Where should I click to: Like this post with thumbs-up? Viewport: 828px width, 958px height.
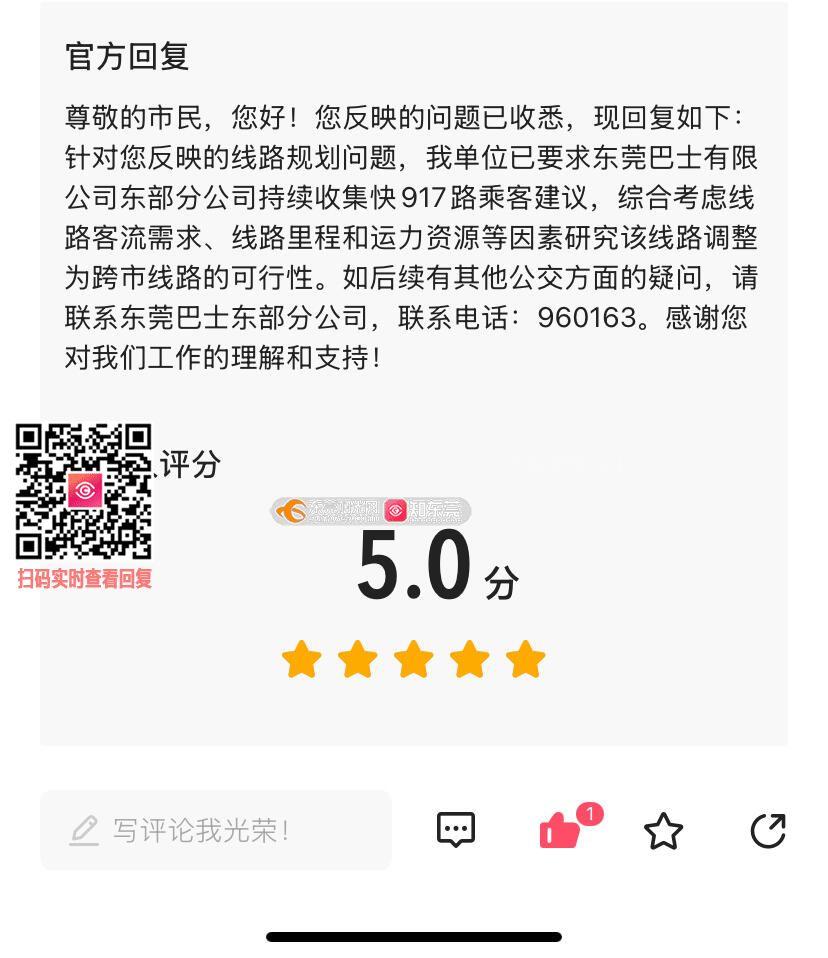(x=561, y=831)
